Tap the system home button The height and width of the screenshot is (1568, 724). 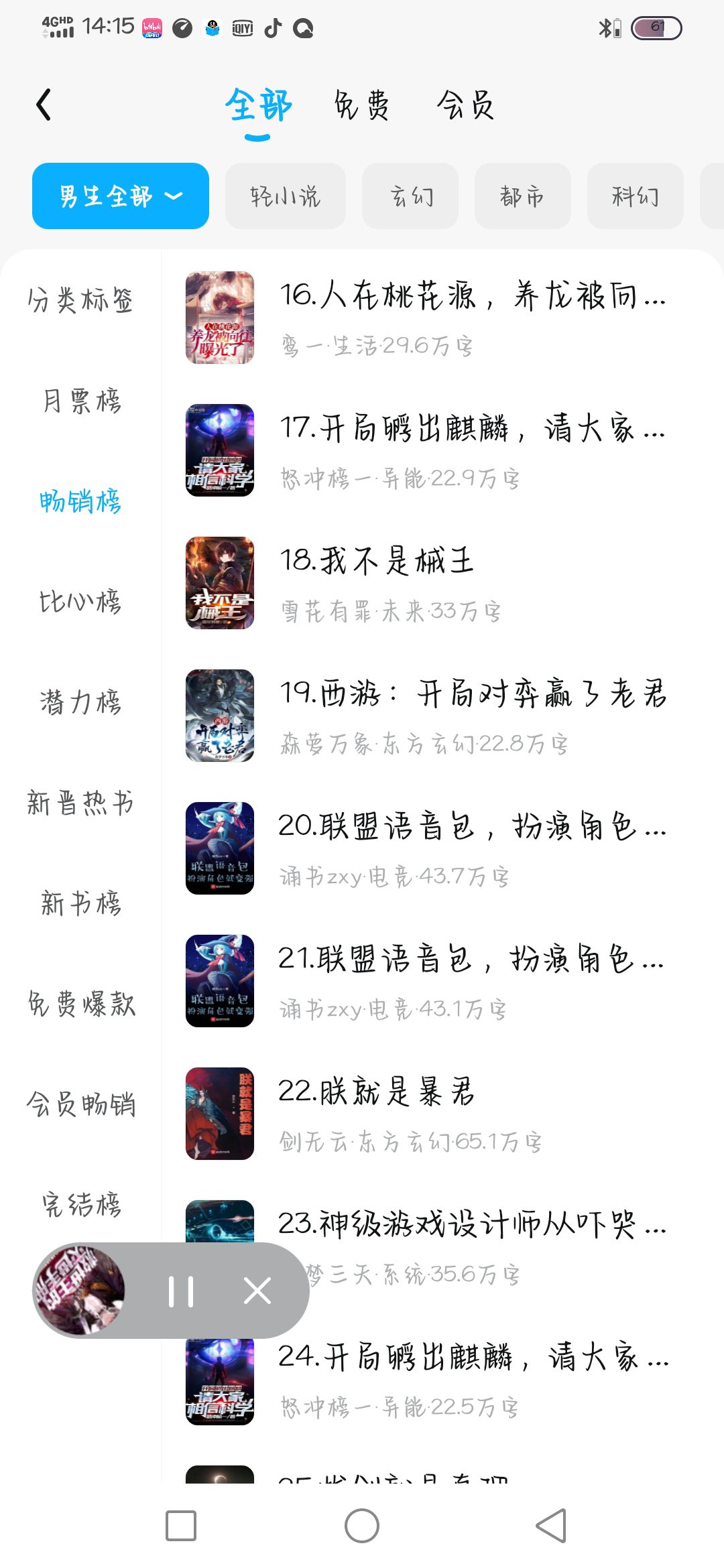point(362,1526)
